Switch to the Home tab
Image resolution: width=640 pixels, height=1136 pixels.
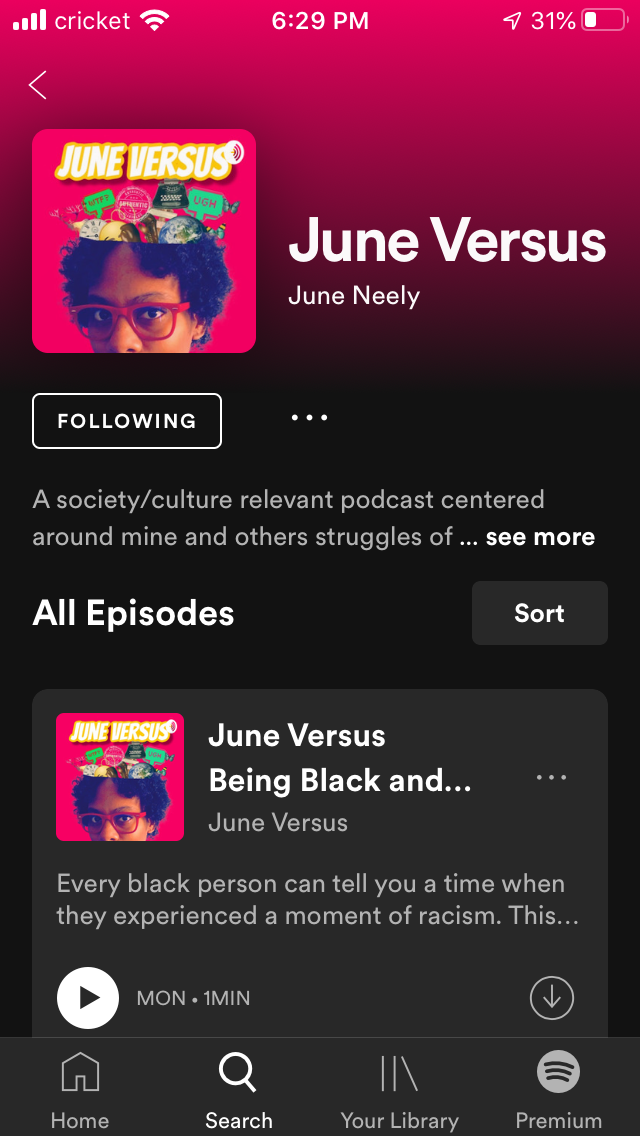[80, 1089]
